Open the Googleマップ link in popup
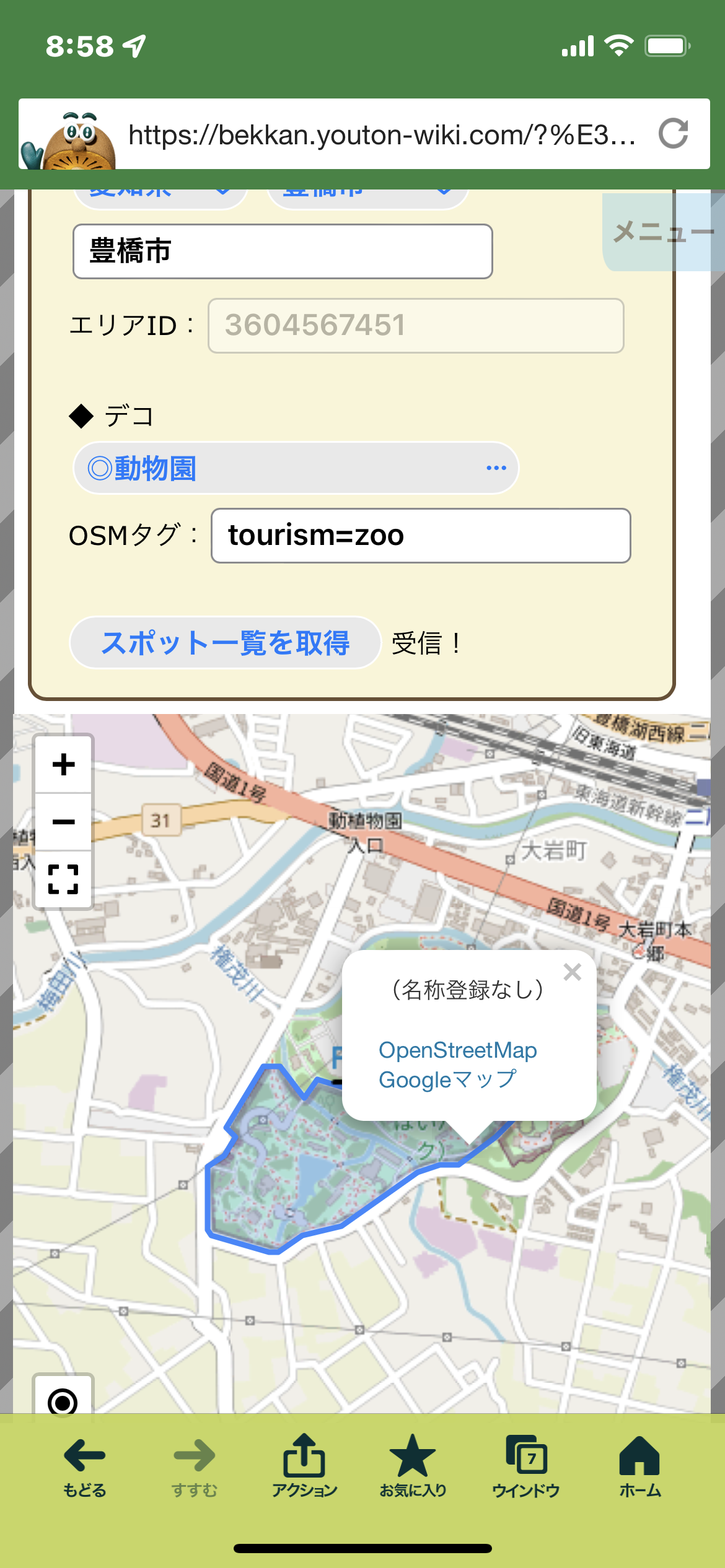 point(447,1079)
